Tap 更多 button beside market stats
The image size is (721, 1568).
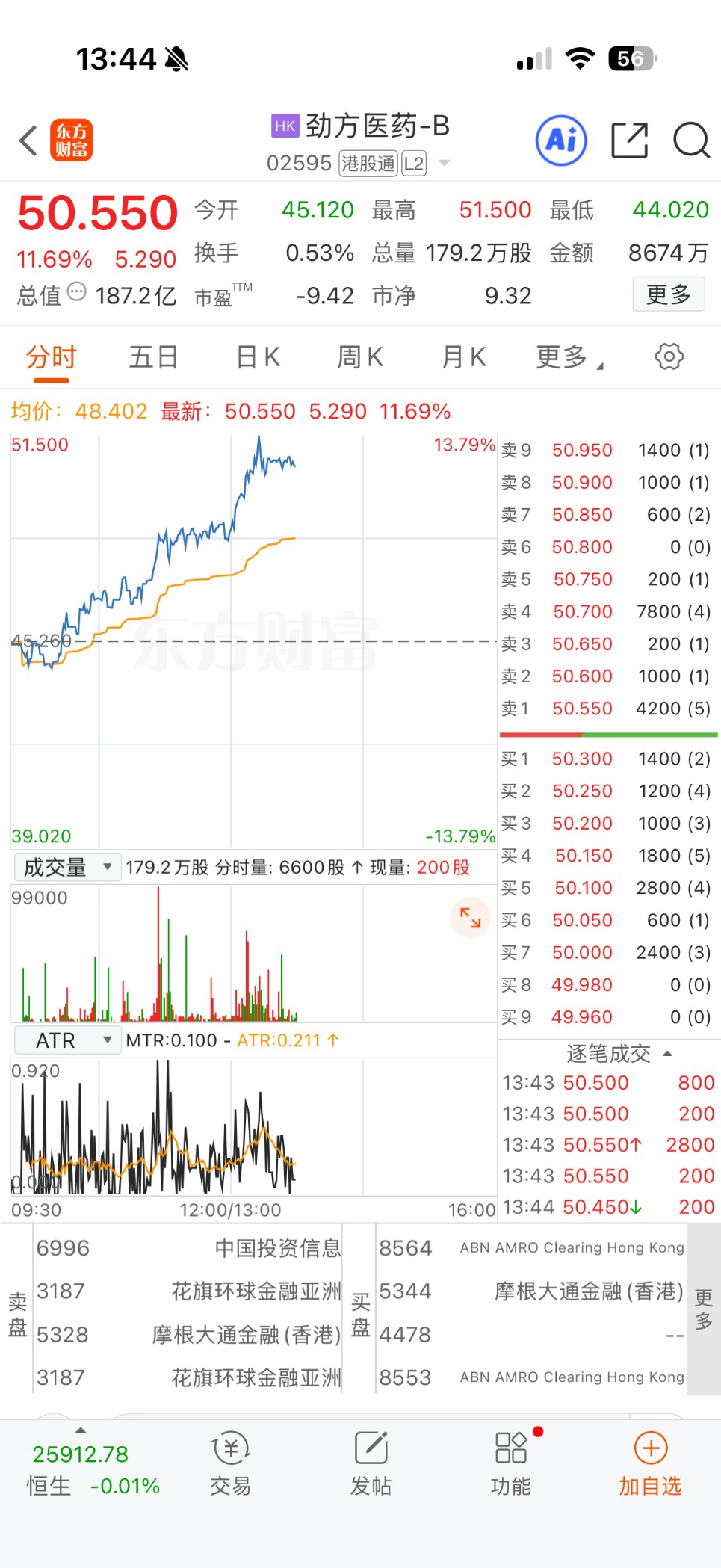tap(668, 294)
